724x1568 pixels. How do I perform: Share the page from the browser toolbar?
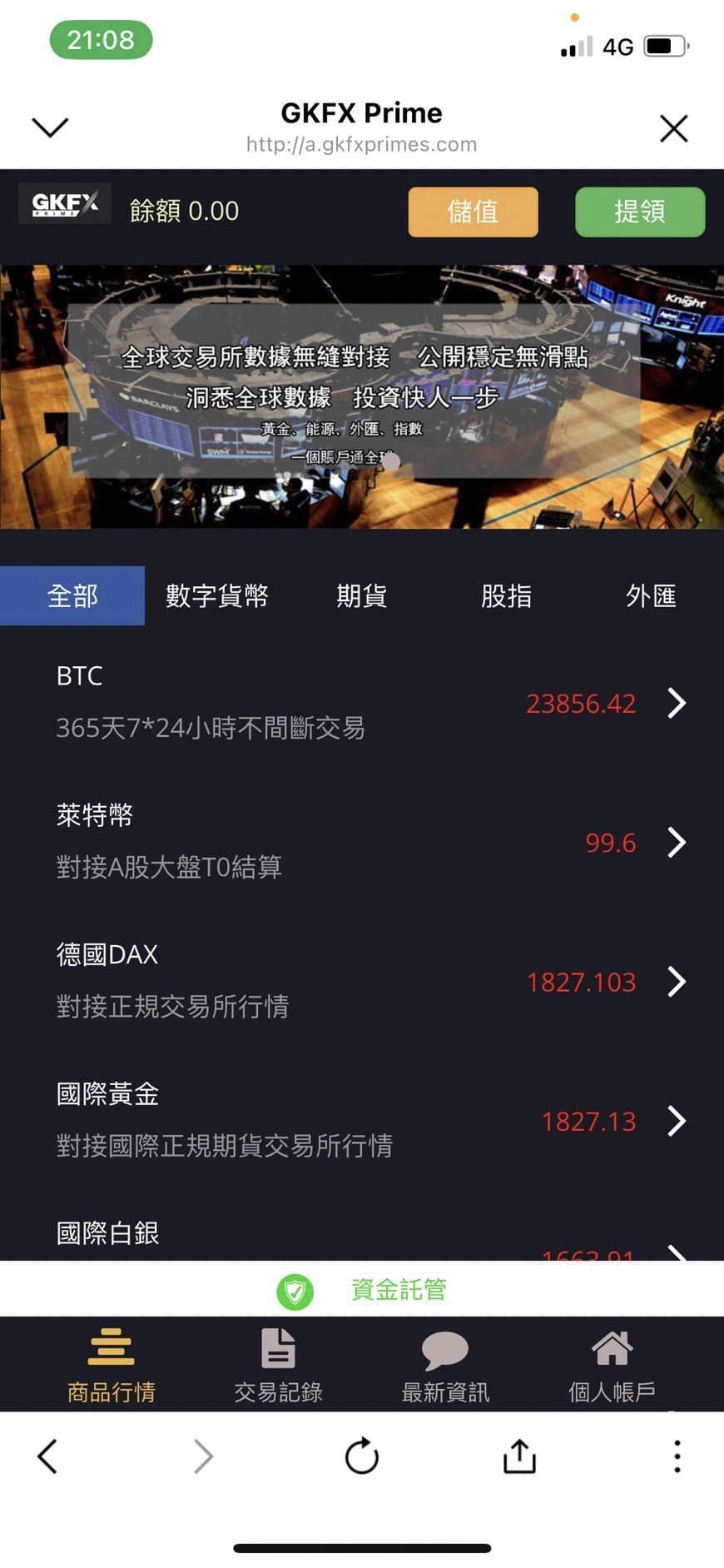519,1456
